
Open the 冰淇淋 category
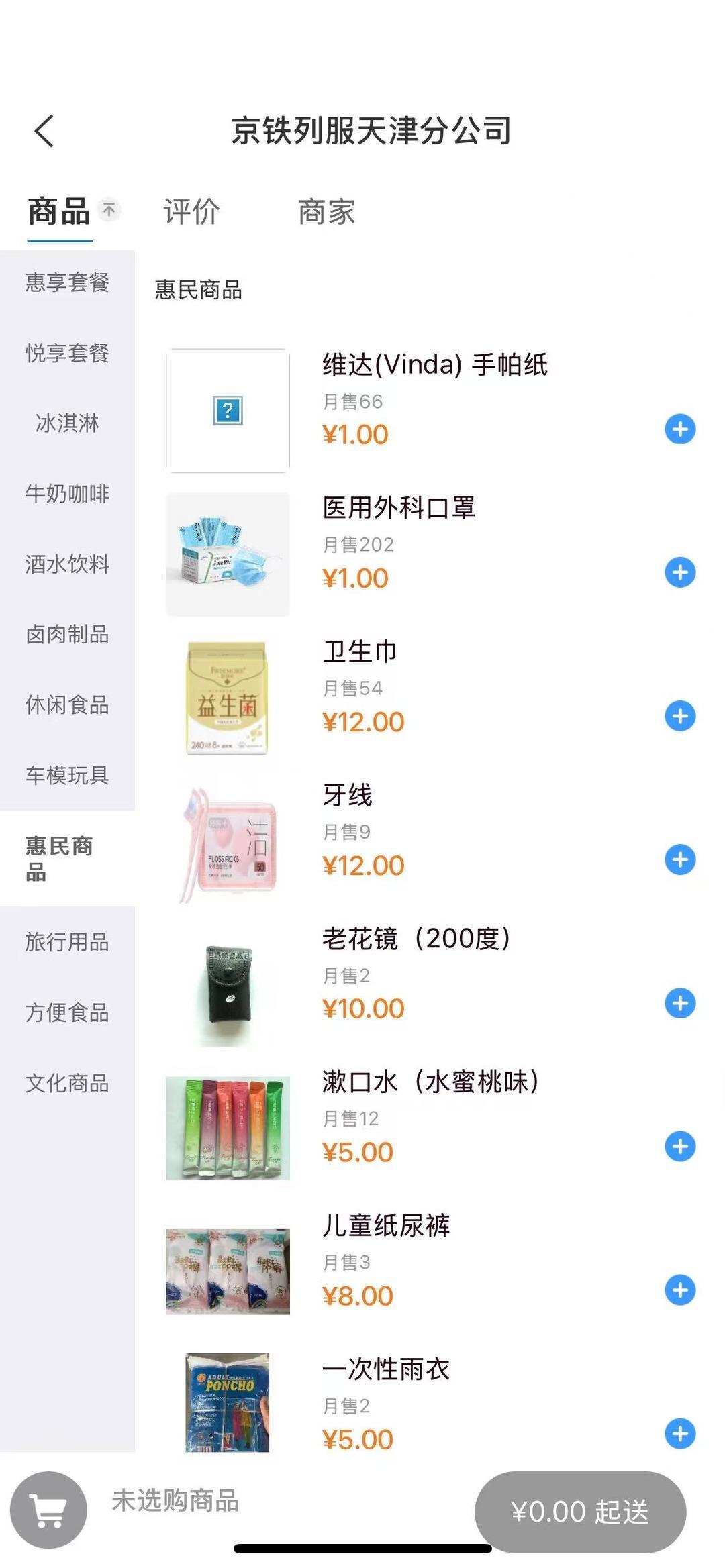[67, 423]
